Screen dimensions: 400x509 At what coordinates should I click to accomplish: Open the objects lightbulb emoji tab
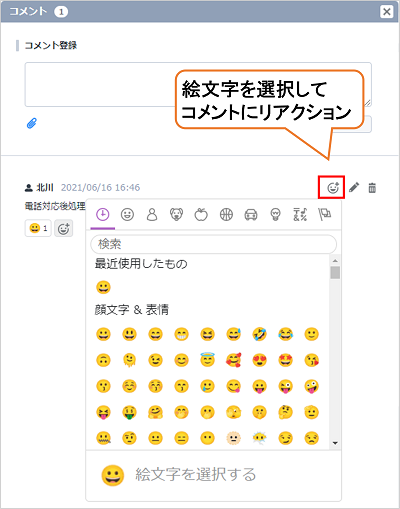pyautogui.click(x=275, y=214)
